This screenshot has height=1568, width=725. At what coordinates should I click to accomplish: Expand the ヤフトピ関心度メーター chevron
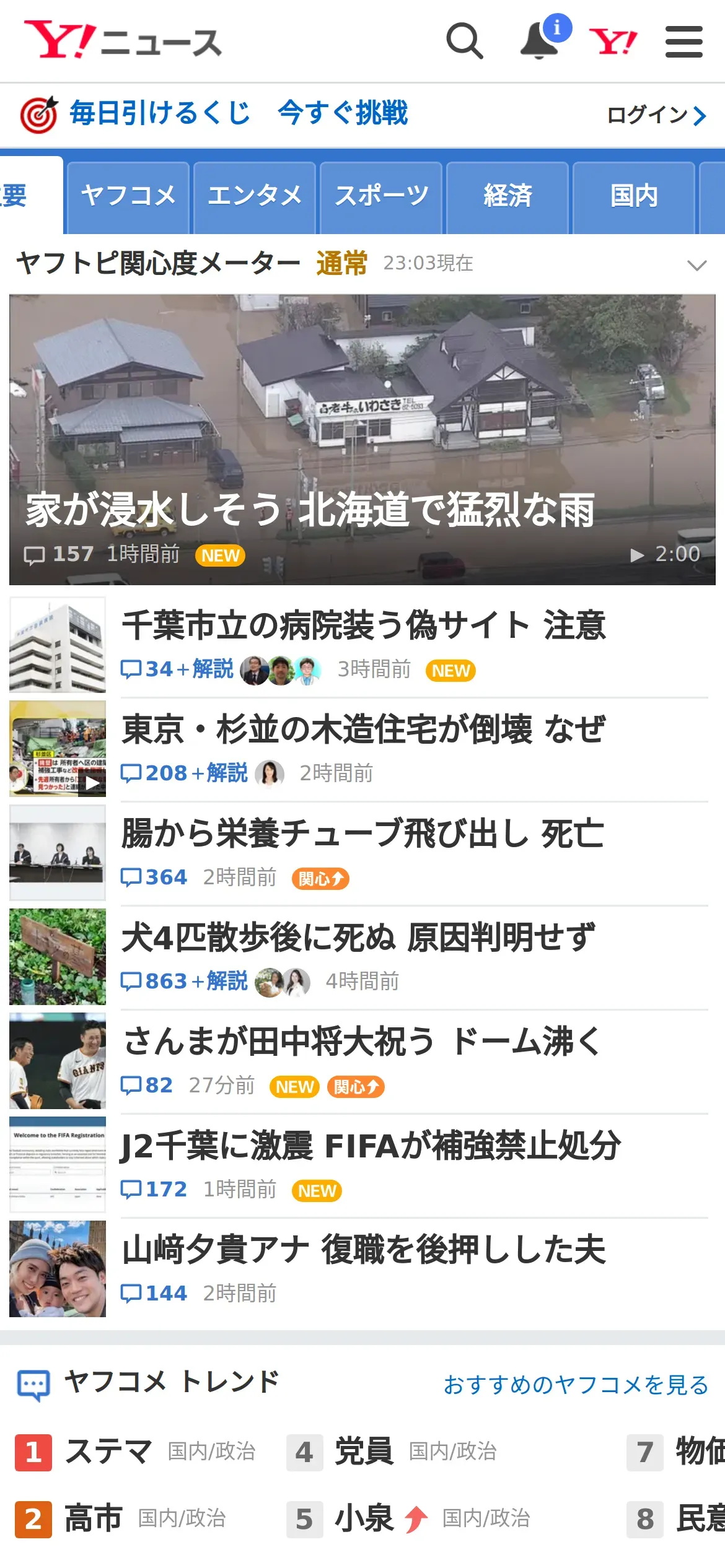696,265
